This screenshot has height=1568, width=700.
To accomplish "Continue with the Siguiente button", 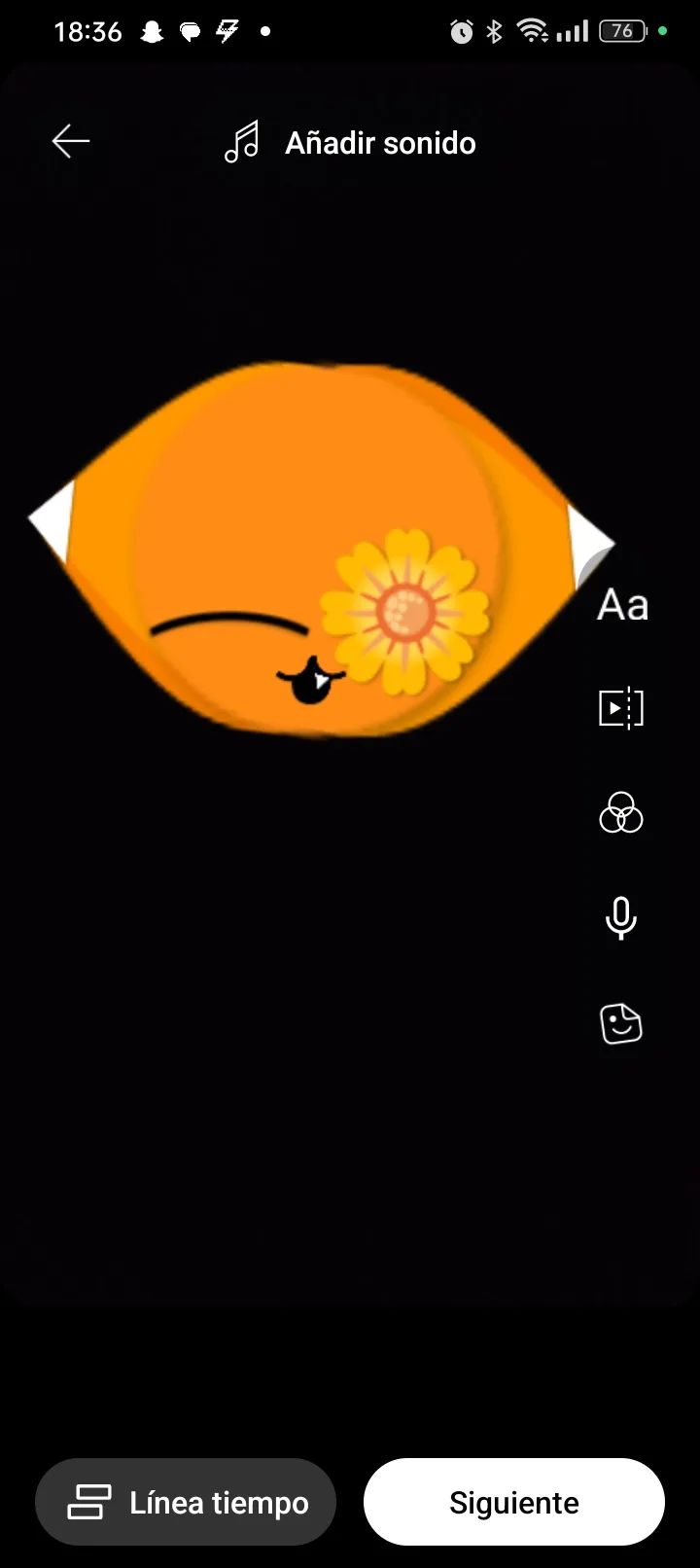I will tap(513, 1502).
